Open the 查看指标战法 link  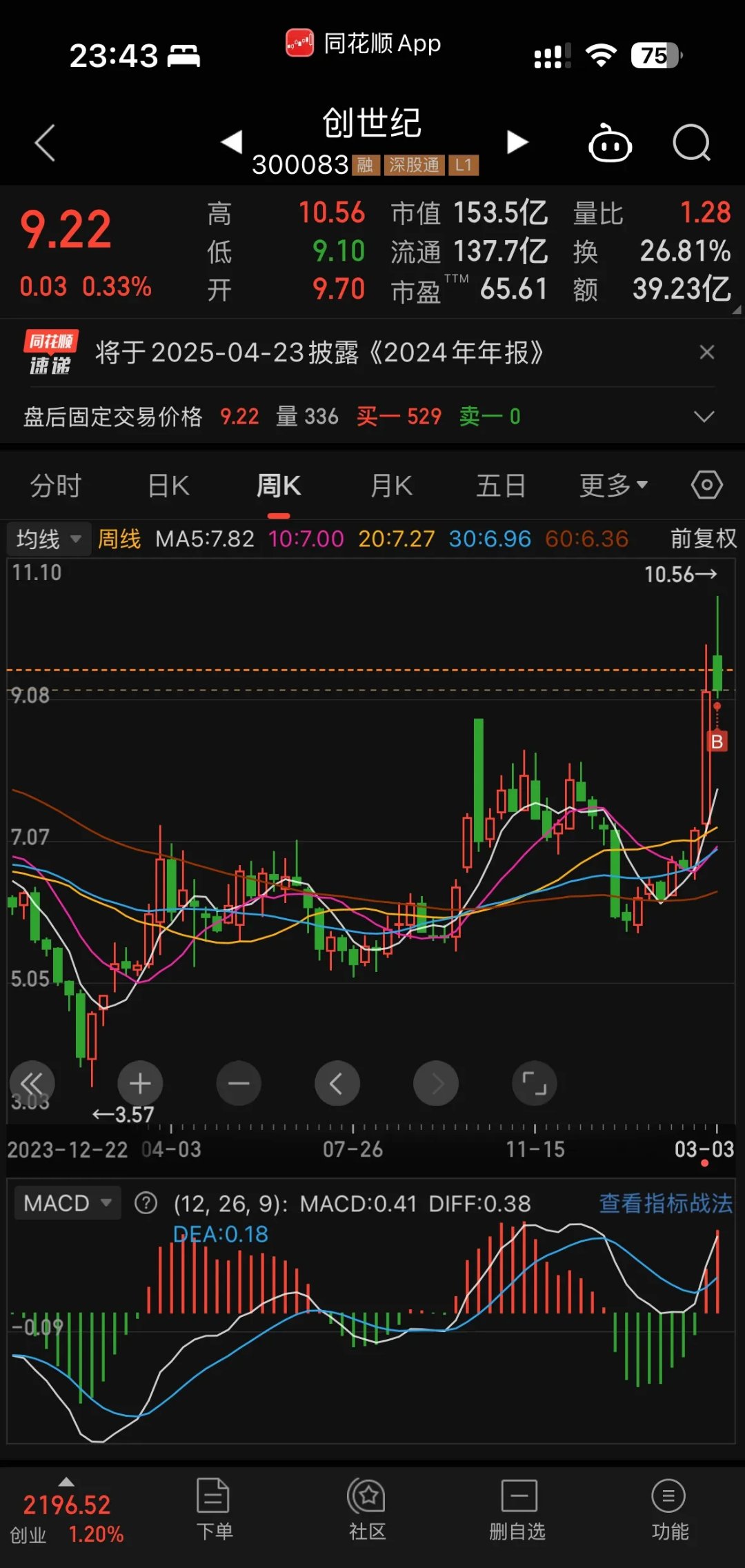coord(664,1202)
